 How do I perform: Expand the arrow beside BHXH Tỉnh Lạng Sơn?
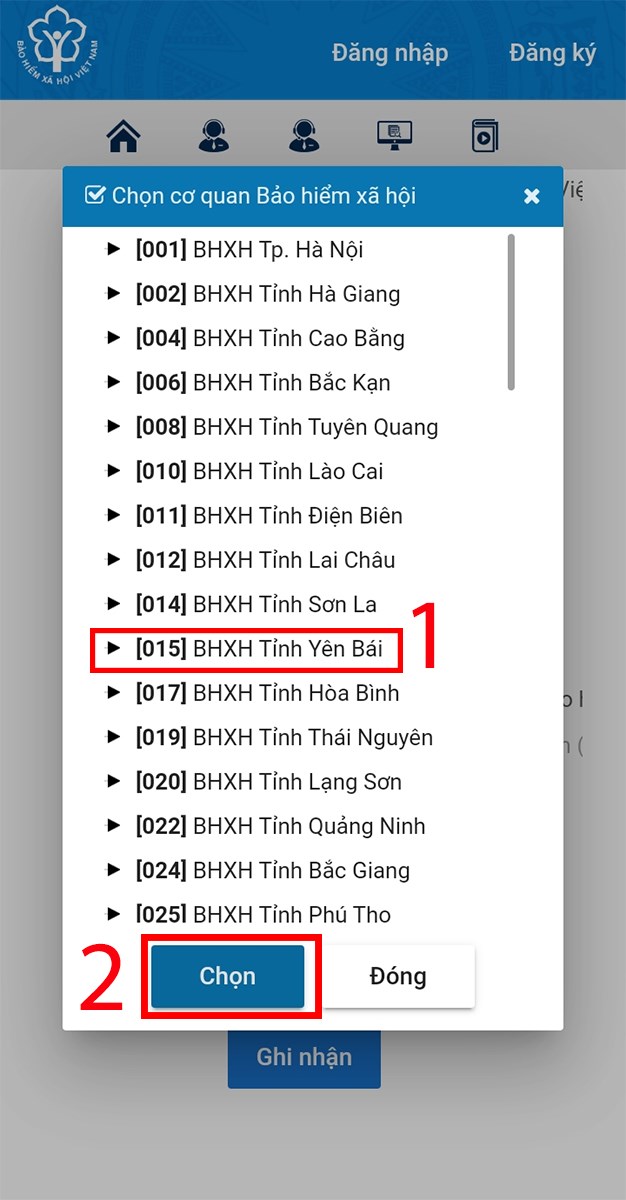[114, 781]
